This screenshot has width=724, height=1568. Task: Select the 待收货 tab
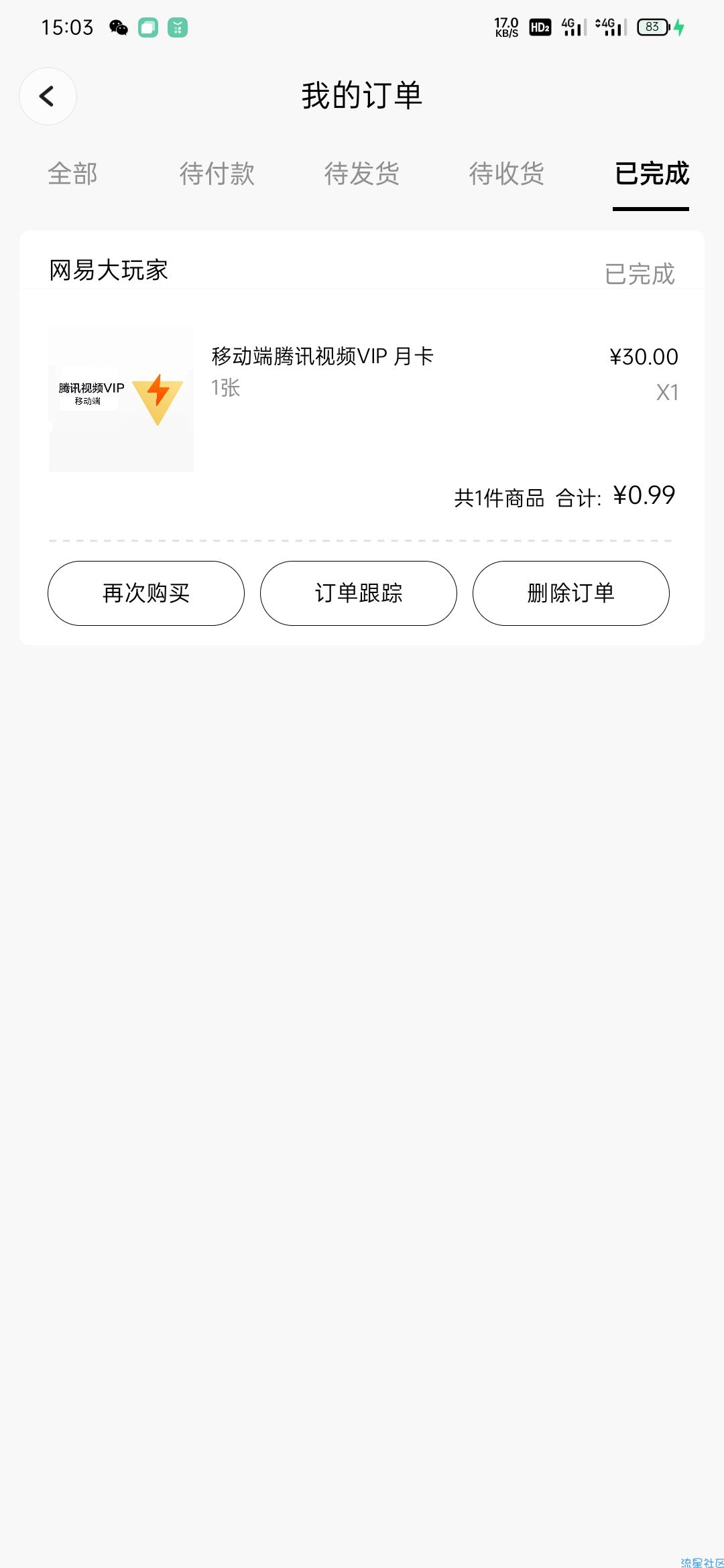[x=507, y=174]
